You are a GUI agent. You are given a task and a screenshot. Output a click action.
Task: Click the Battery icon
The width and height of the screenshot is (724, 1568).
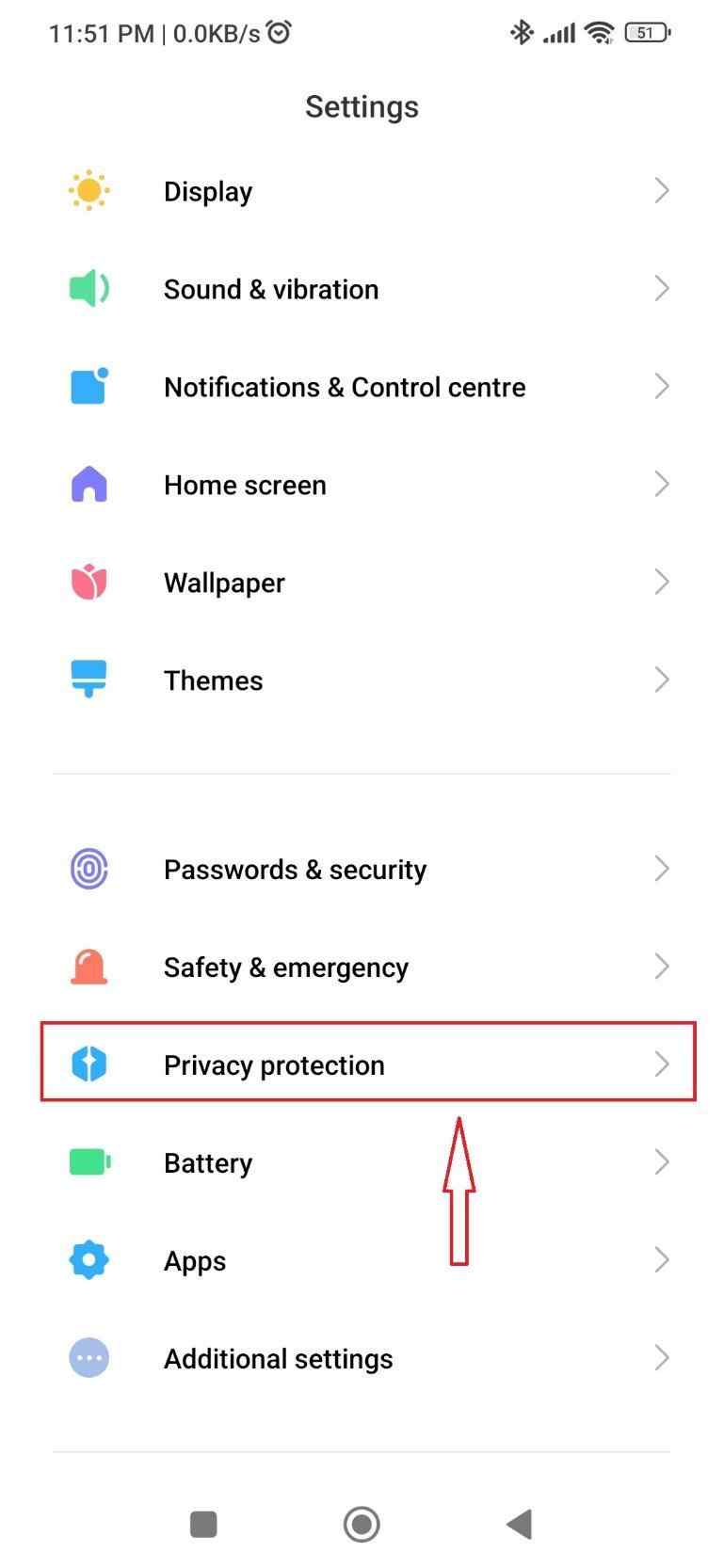(88, 1162)
